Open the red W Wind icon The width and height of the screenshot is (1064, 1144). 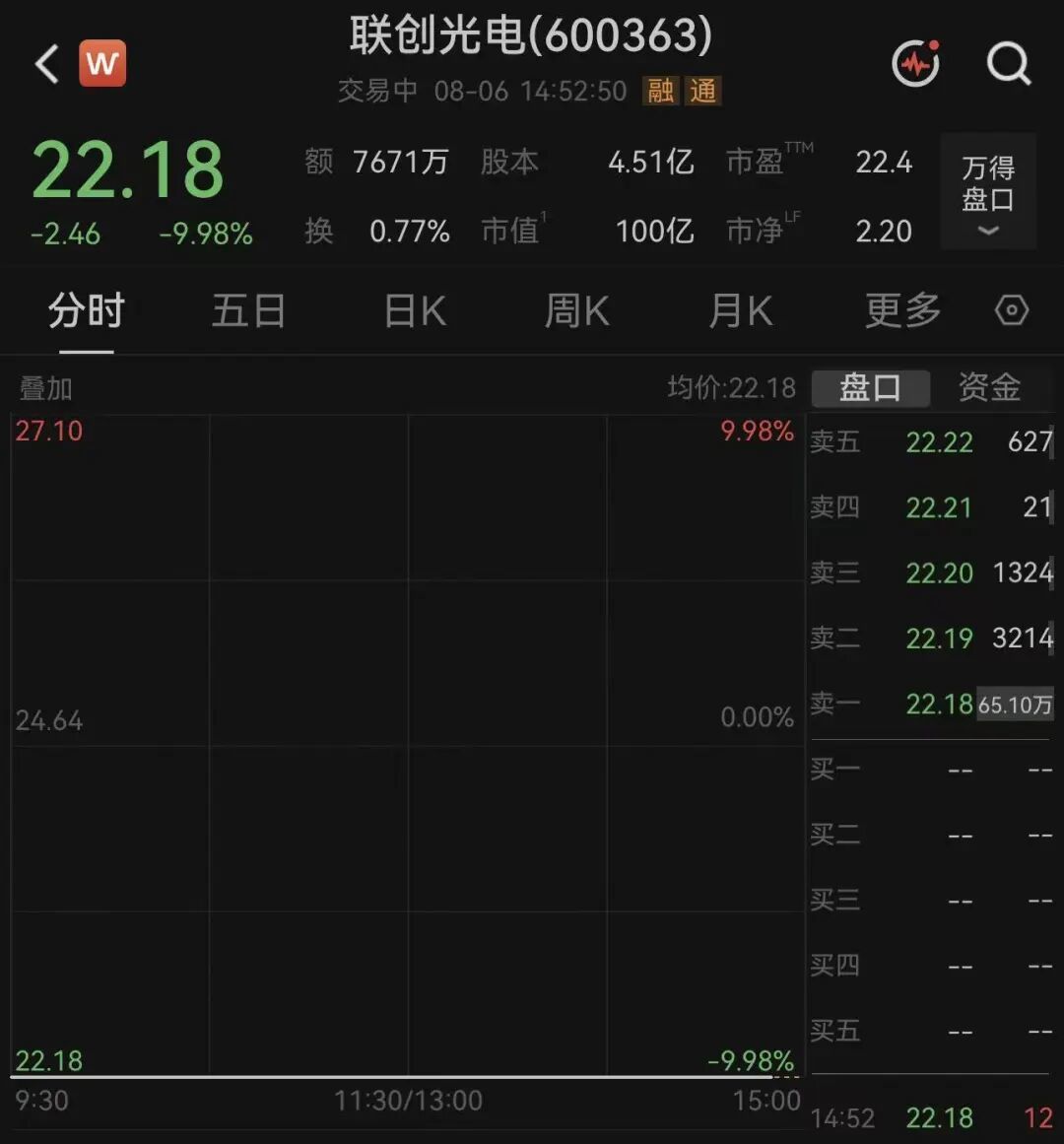(x=102, y=63)
